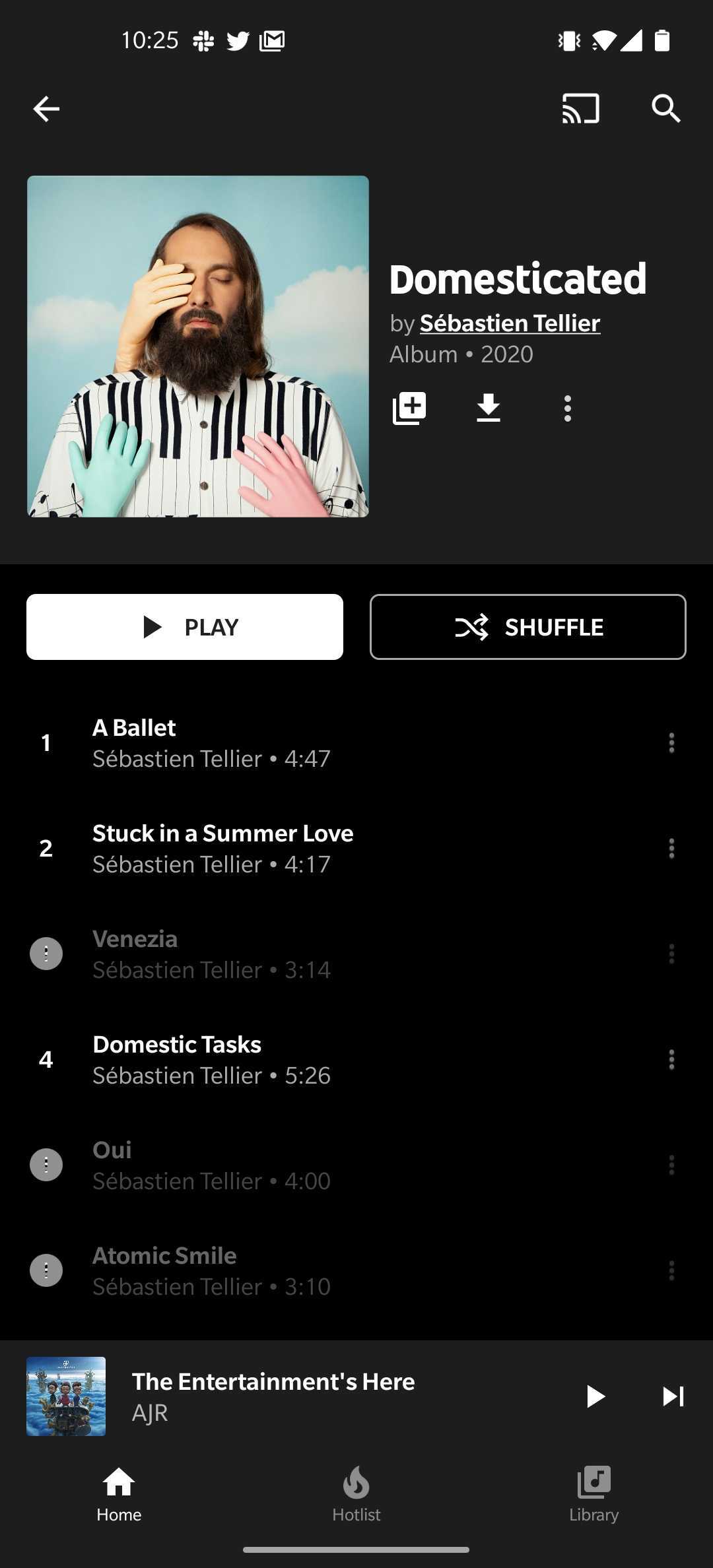
Task: Open the cast to device icon
Action: pos(580,109)
